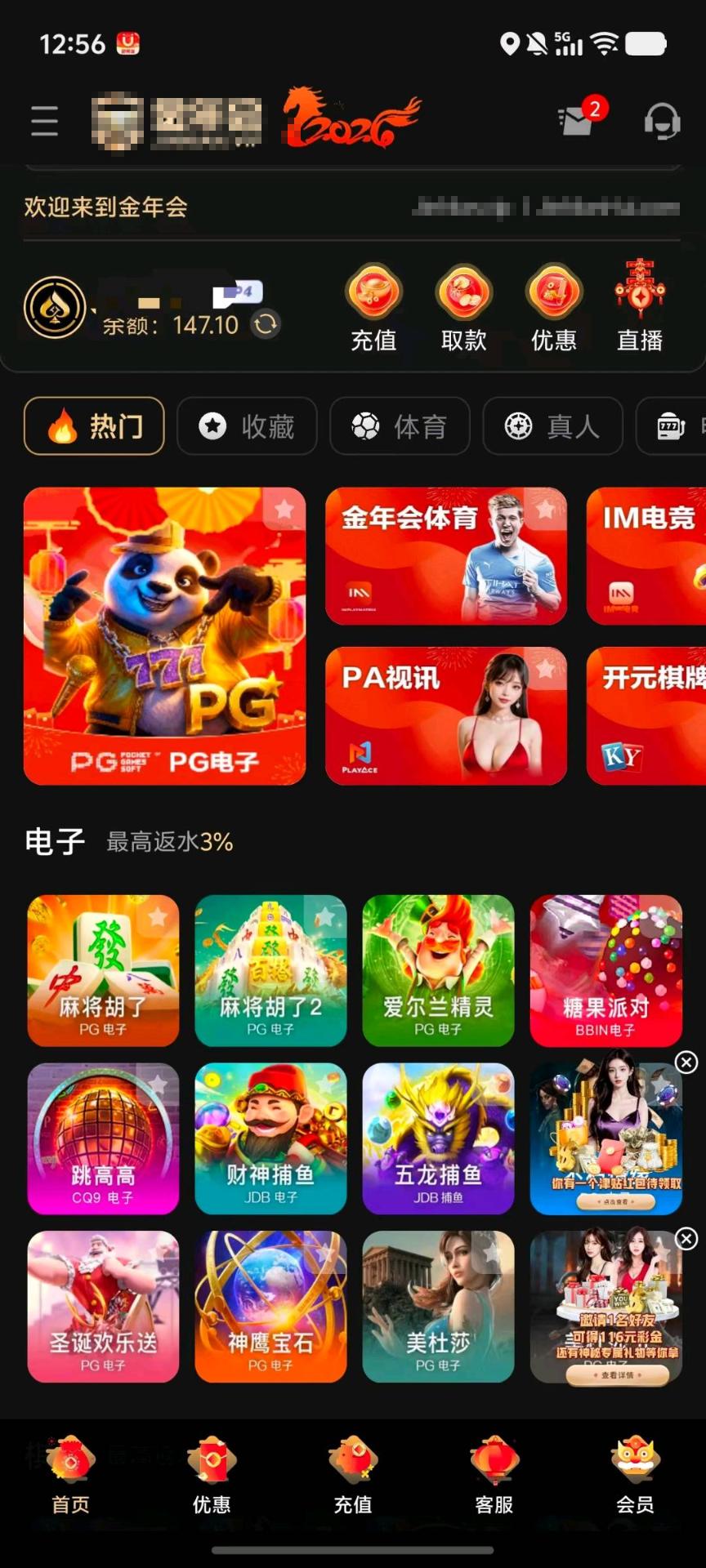Switch to the 体育 category tab
The image size is (706, 1568).
coord(400,426)
